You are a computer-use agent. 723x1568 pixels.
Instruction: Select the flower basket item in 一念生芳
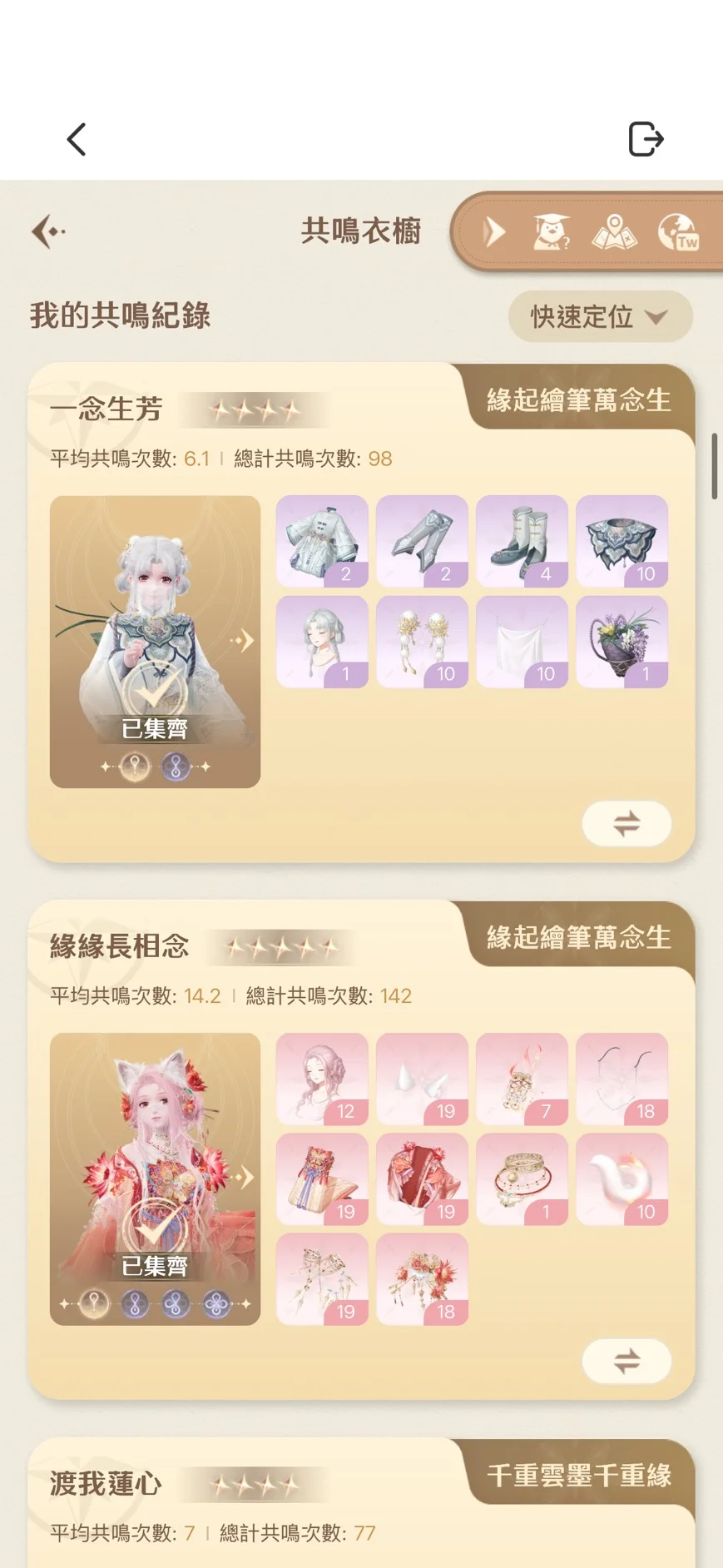[x=621, y=642]
